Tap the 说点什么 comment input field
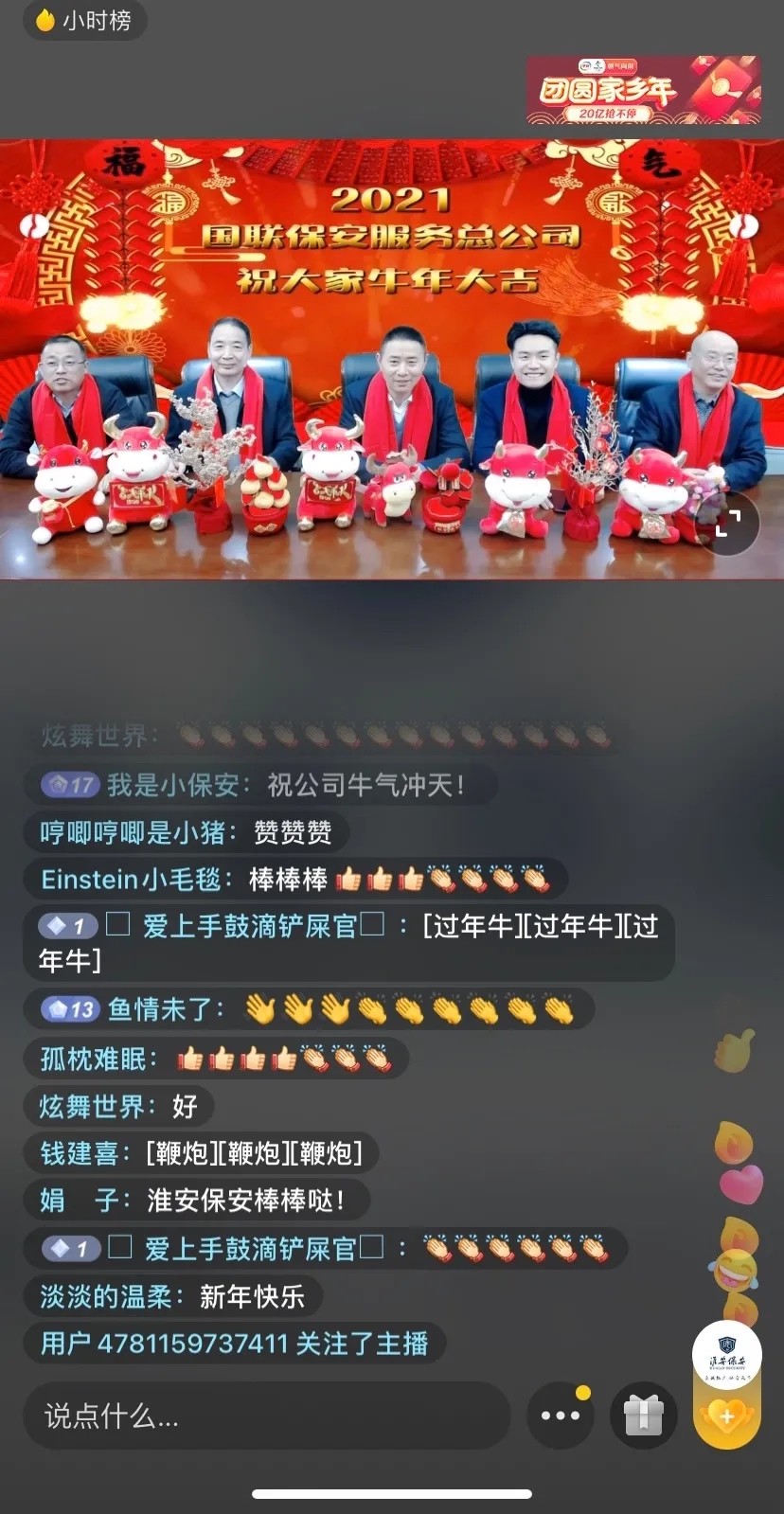The image size is (784, 1514). (x=265, y=1416)
